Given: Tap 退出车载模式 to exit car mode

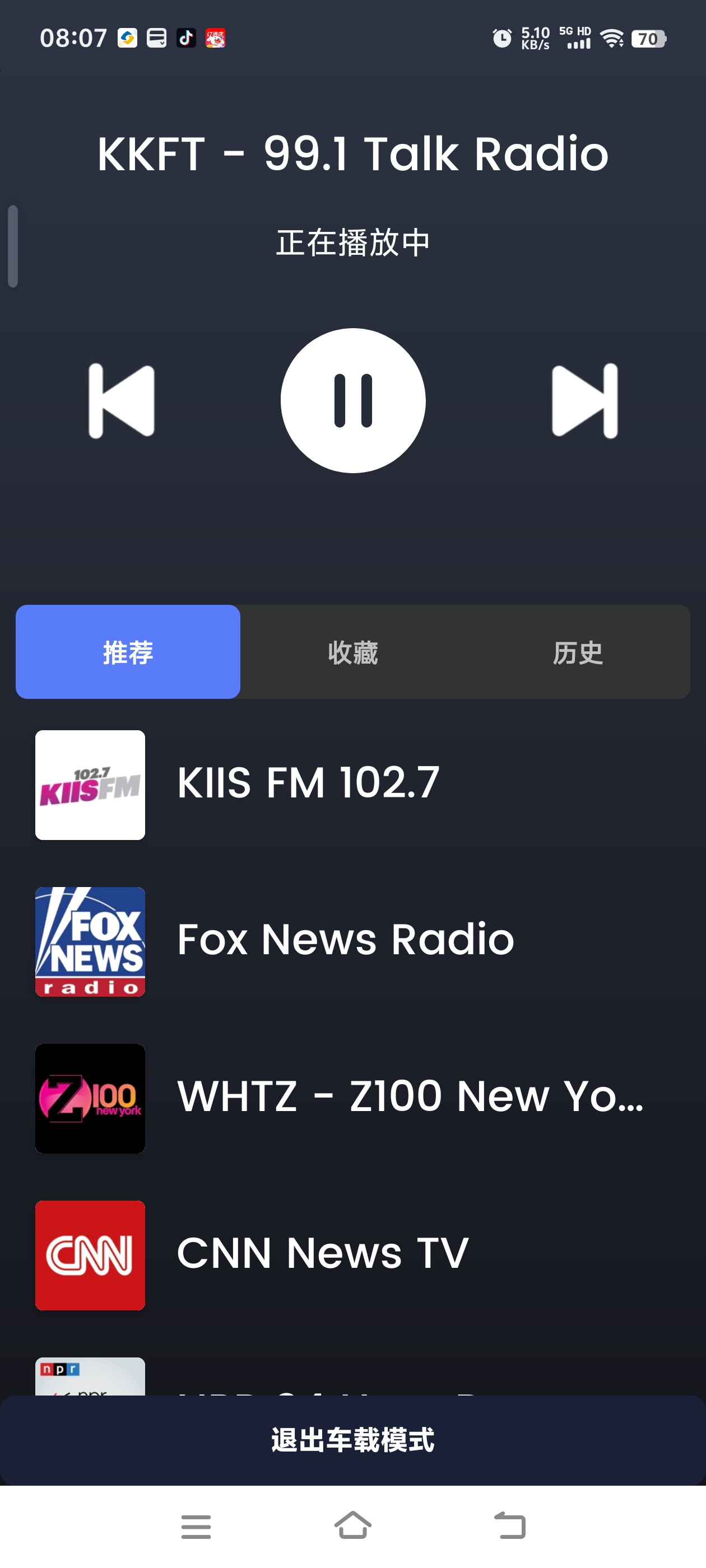Looking at the screenshot, I should coord(352,1440).
